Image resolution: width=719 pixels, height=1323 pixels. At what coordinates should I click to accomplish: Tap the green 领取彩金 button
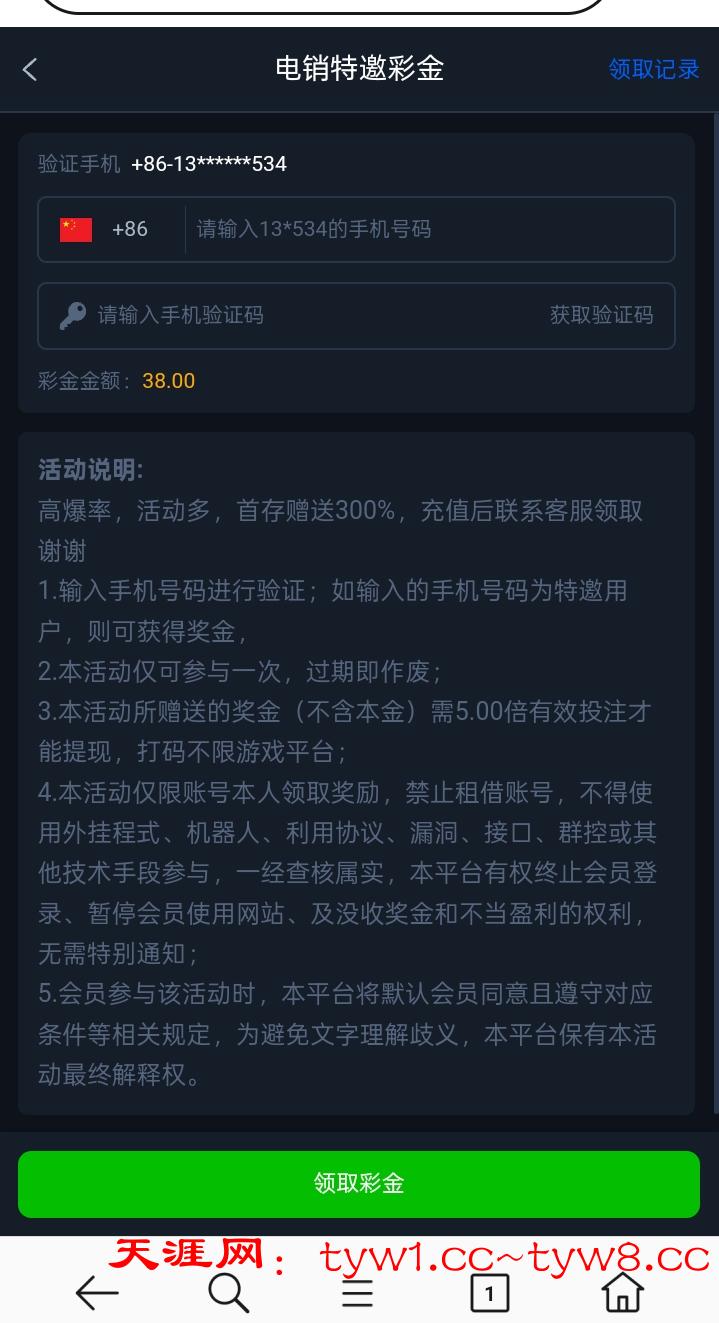[359, 1184]
